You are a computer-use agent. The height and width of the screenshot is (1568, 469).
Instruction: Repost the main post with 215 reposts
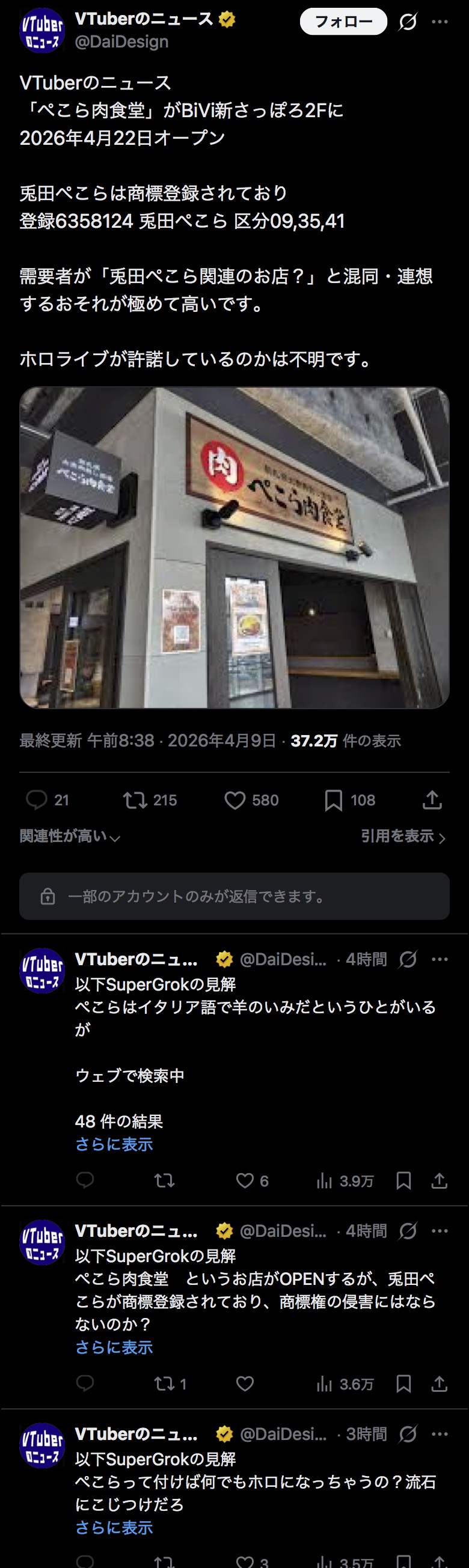point(135,800)
